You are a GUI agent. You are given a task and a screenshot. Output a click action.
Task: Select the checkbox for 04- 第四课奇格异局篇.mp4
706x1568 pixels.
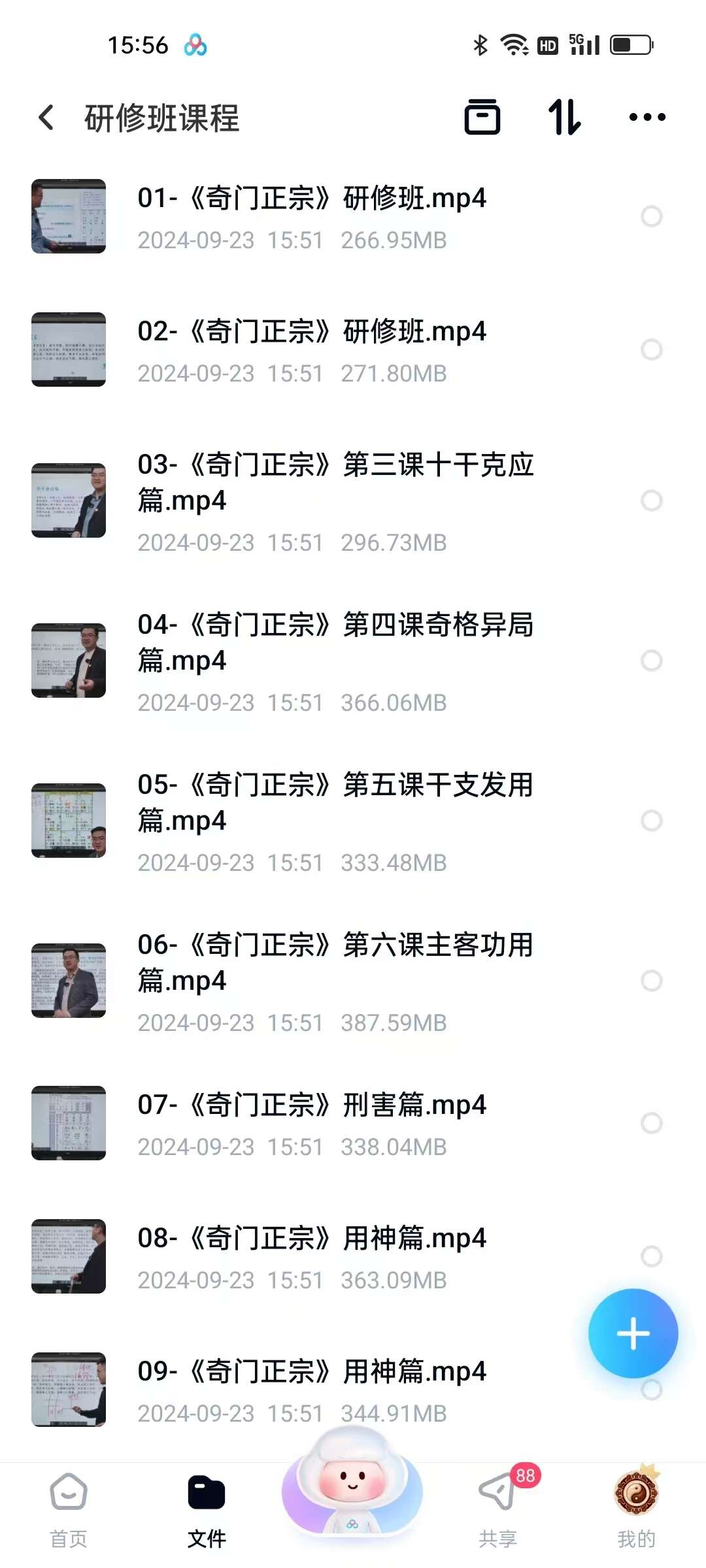pyautogui.click(x=651, y=661)
